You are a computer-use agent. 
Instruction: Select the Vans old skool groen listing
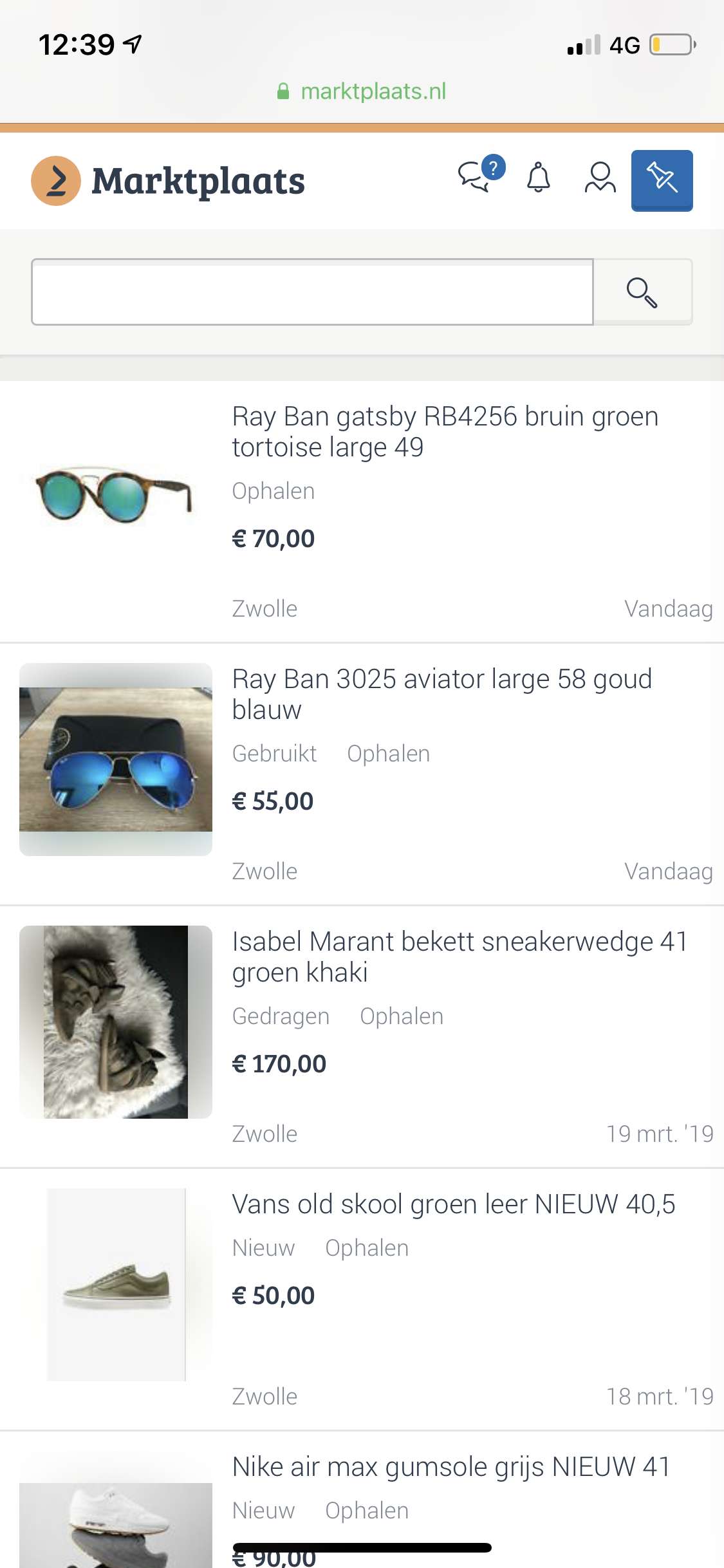tap(362, 1300)
